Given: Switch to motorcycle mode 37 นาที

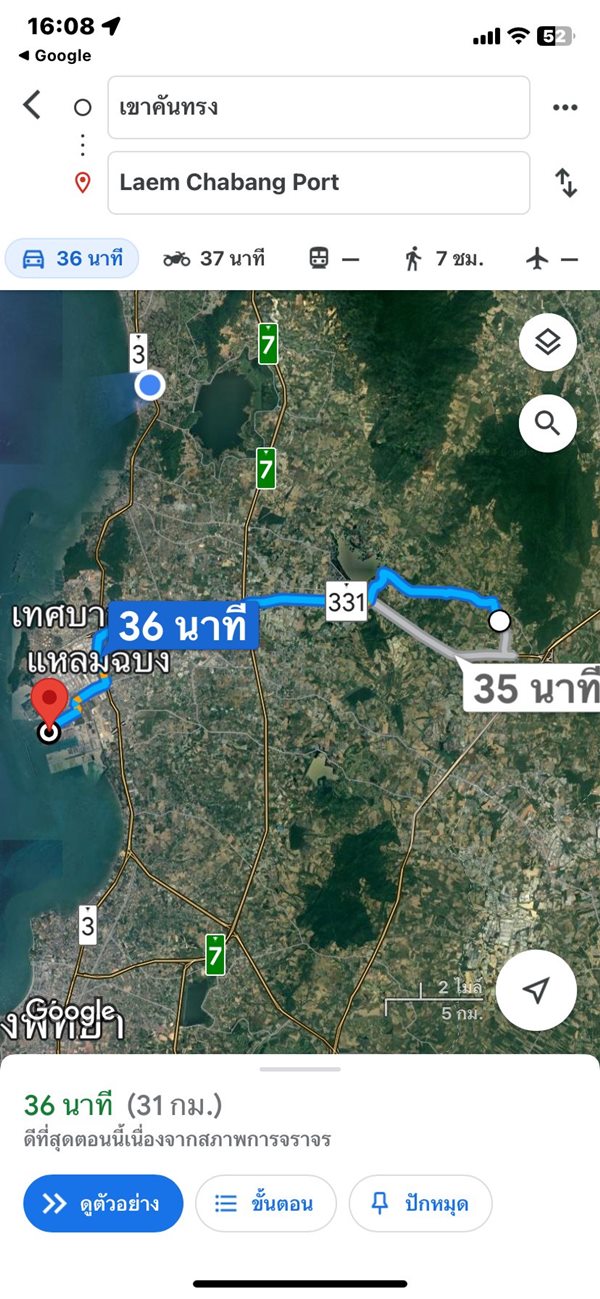Looking at the screenshot, I should point(214,259).
